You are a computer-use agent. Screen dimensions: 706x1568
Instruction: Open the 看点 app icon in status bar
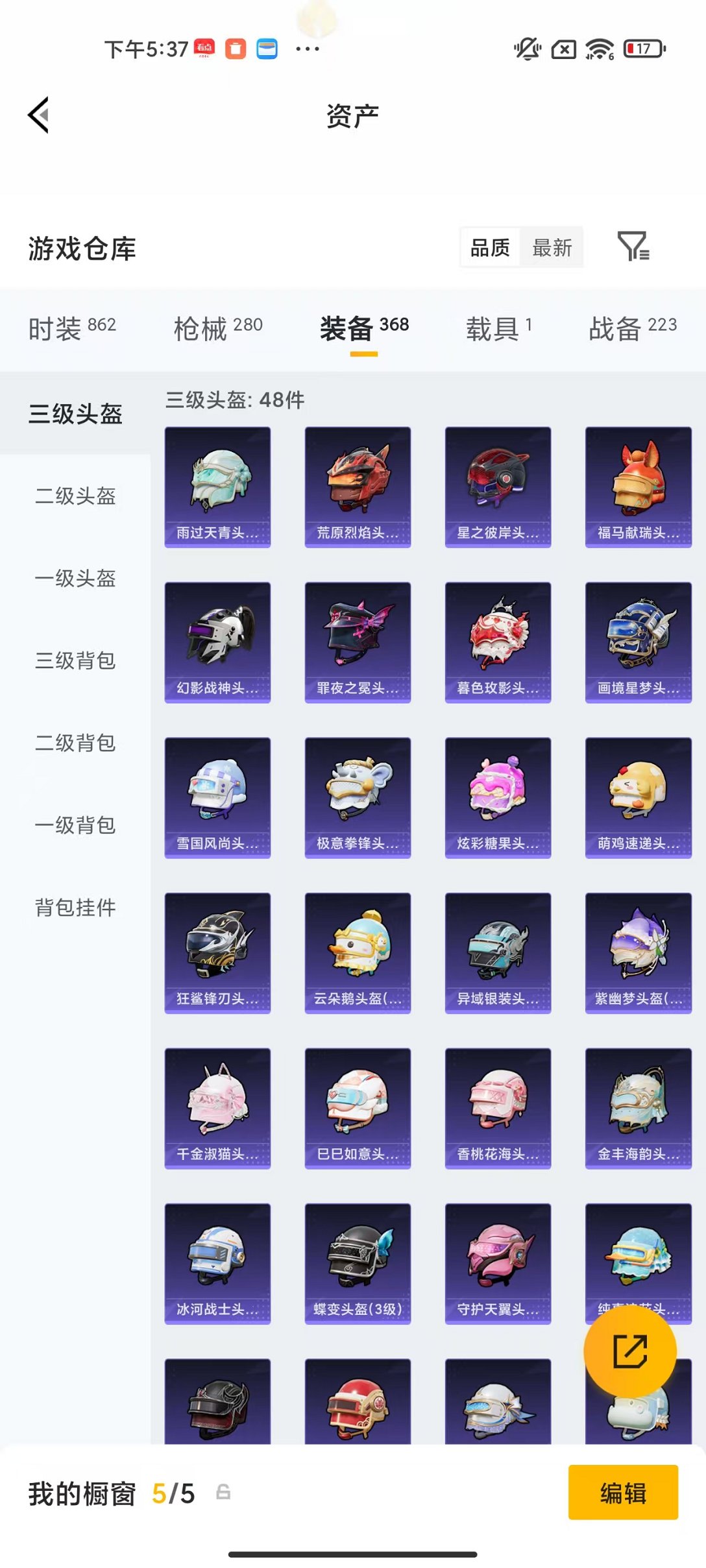[x=204, y=49]
